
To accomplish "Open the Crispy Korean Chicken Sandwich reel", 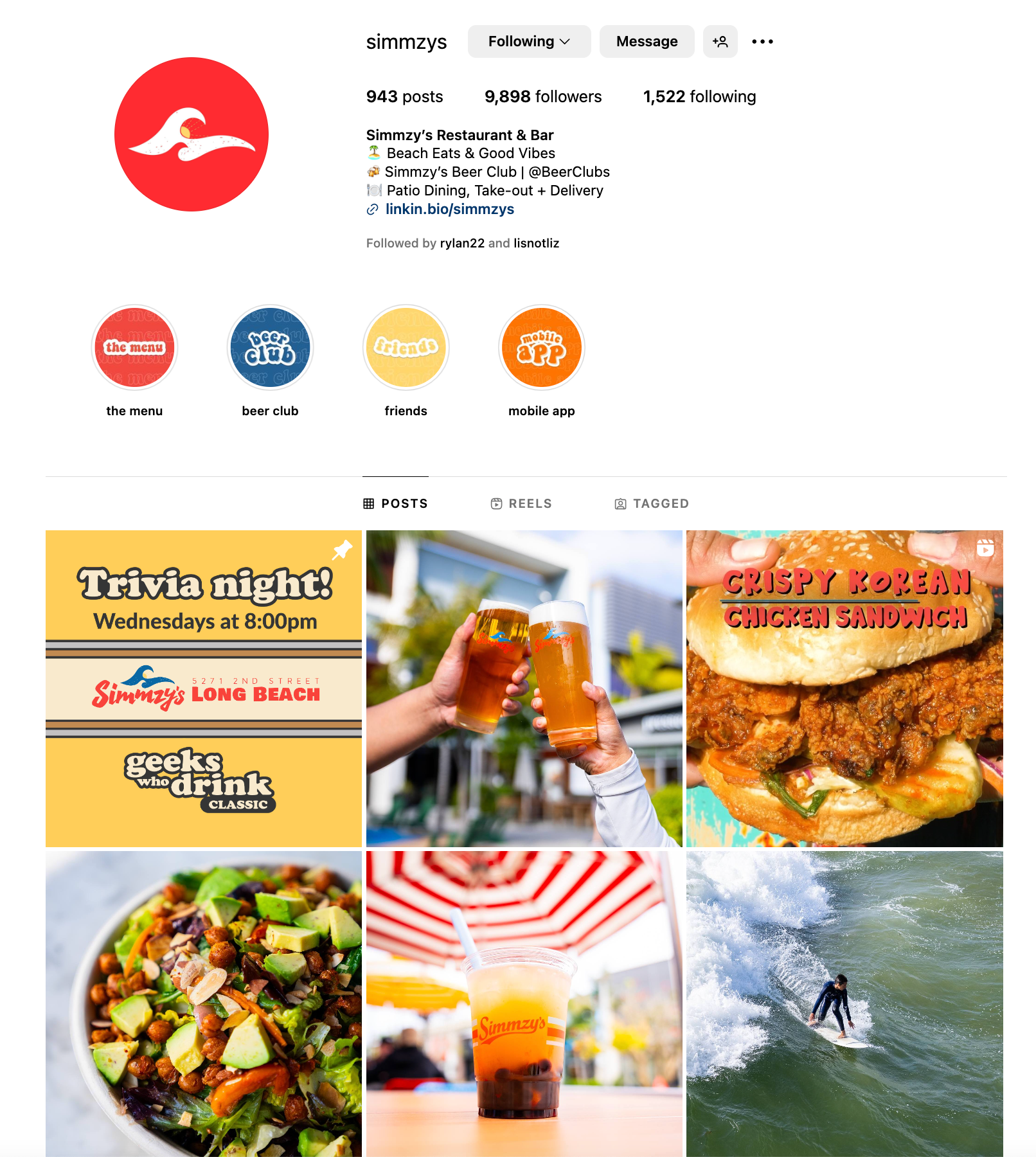I will tap(844, 688).
